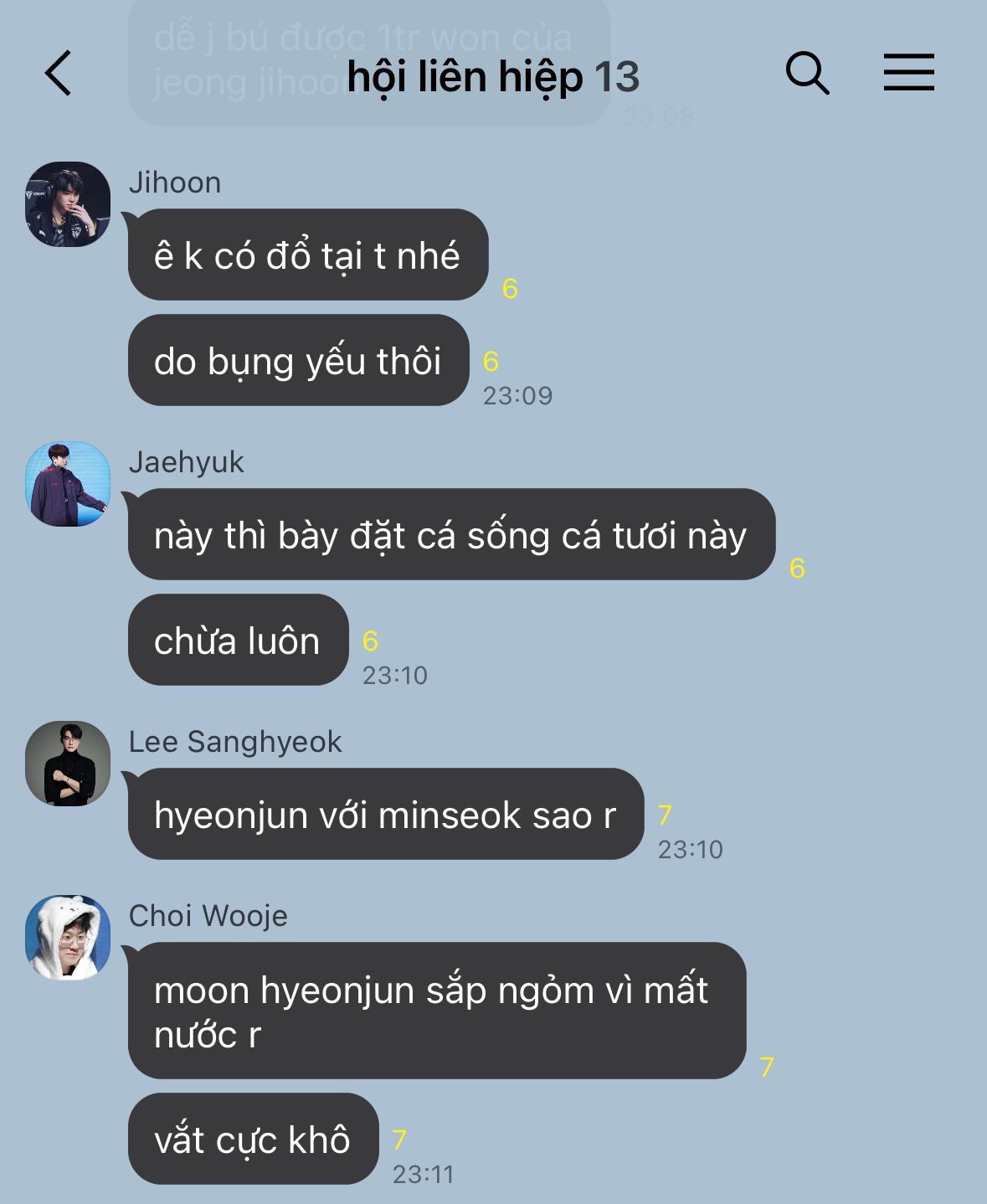Image resolution: width=987 pixels, height=1204 pixels.
Task: View Jaehyuk's profile avatar
Action: click(68, 484)
